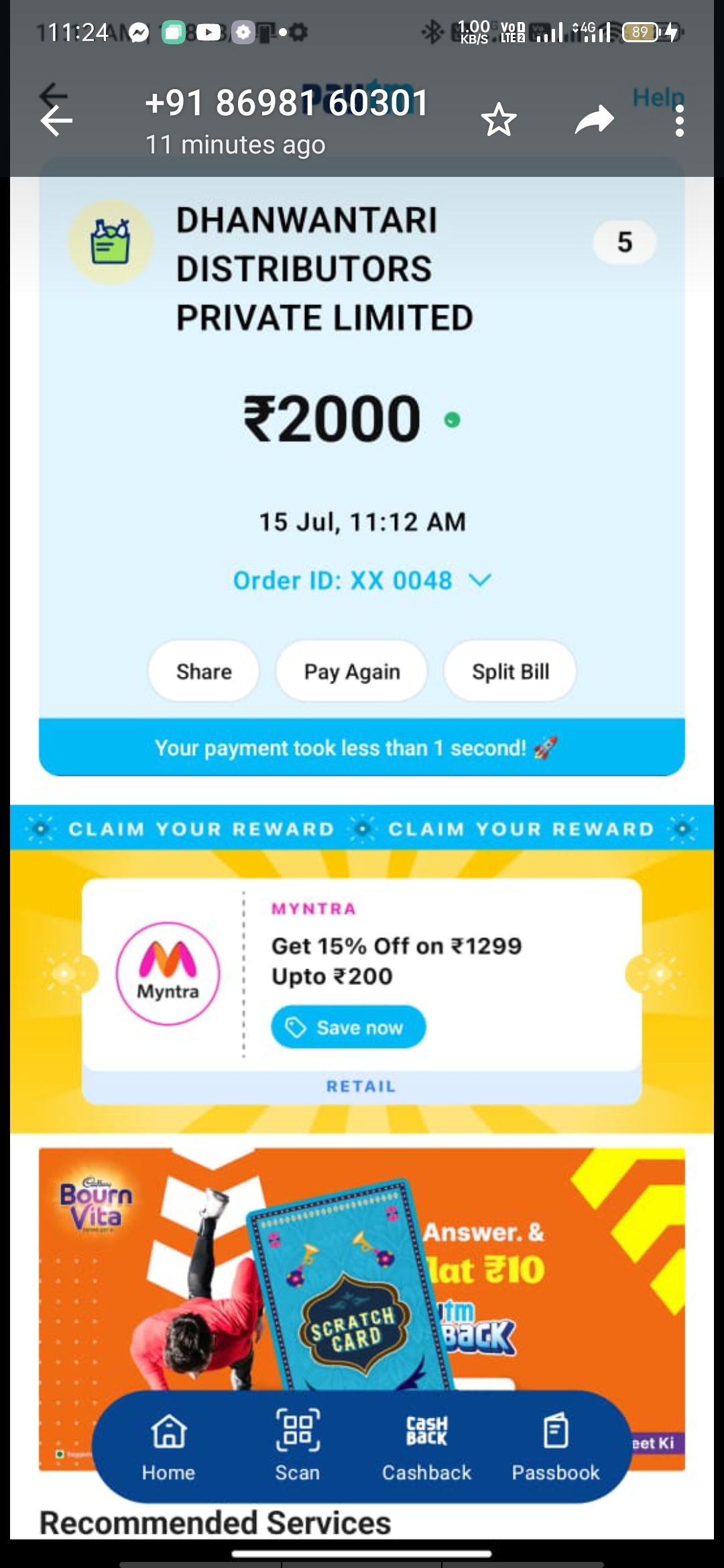Image resolution: width=724 pixels, height=1568 pixels.
Task: Tap the image to hide the viewer toolbar
Action: pos(362,858)
